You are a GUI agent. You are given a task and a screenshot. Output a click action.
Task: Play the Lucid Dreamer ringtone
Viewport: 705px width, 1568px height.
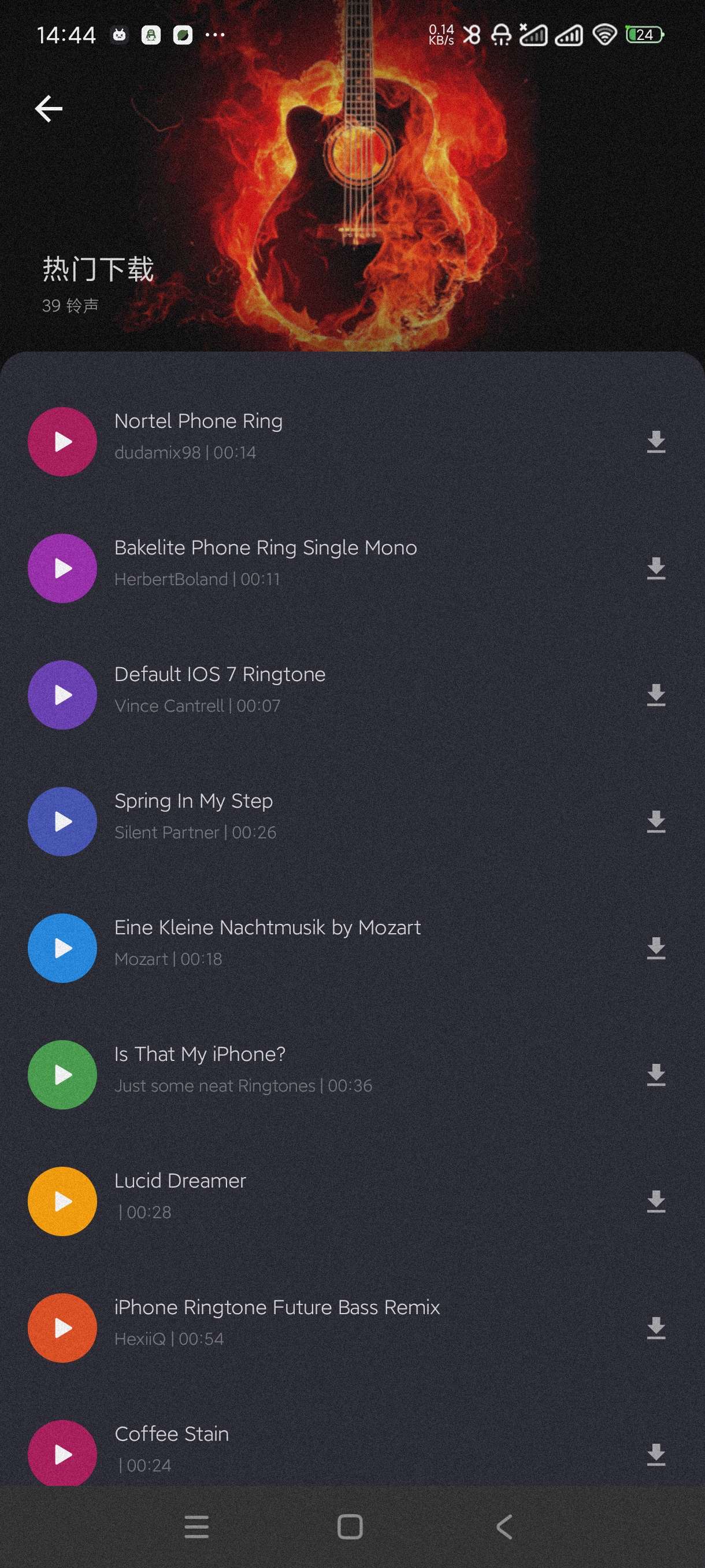coord(62,1201)
